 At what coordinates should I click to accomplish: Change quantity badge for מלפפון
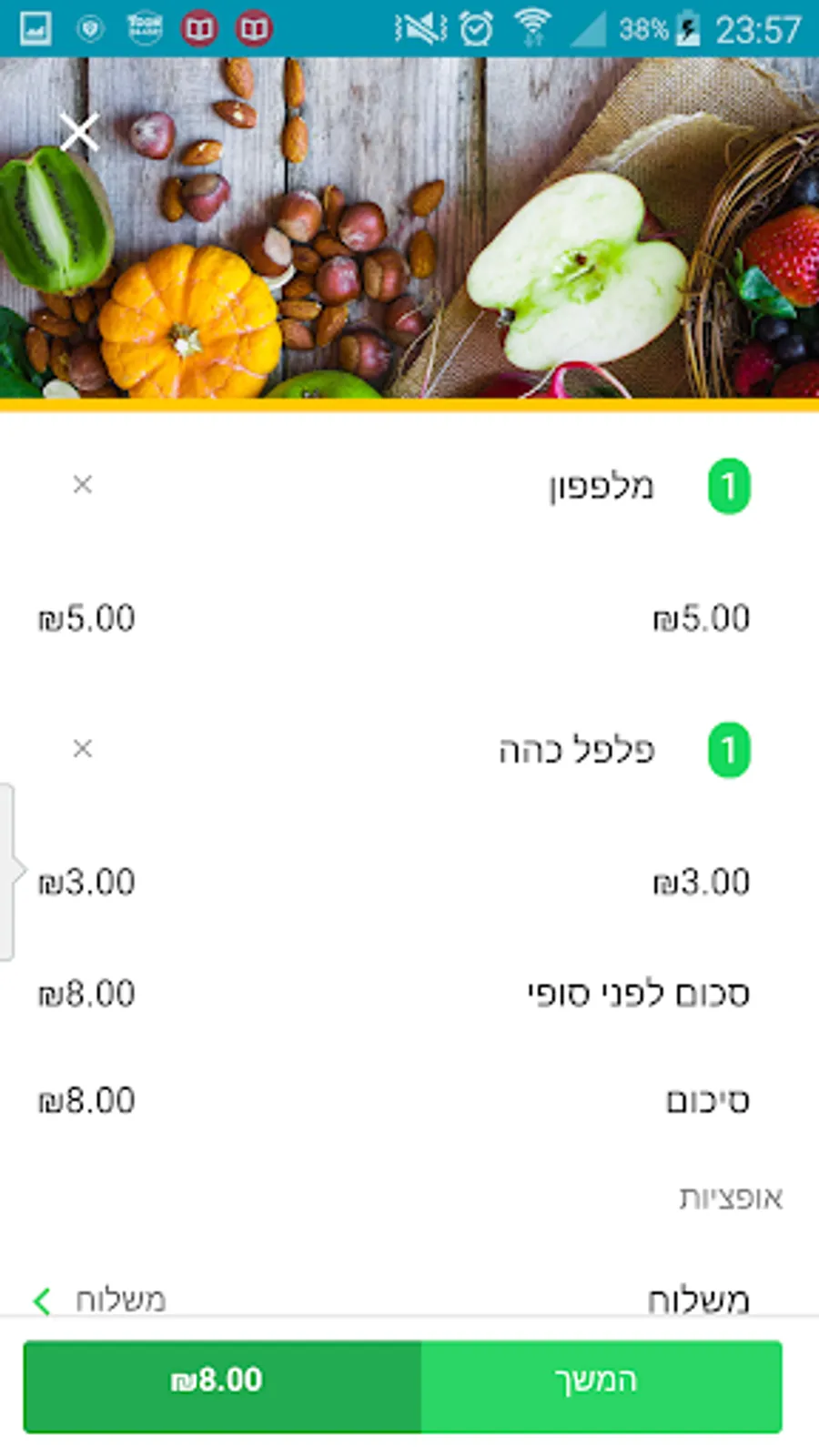tap(729, 487)
